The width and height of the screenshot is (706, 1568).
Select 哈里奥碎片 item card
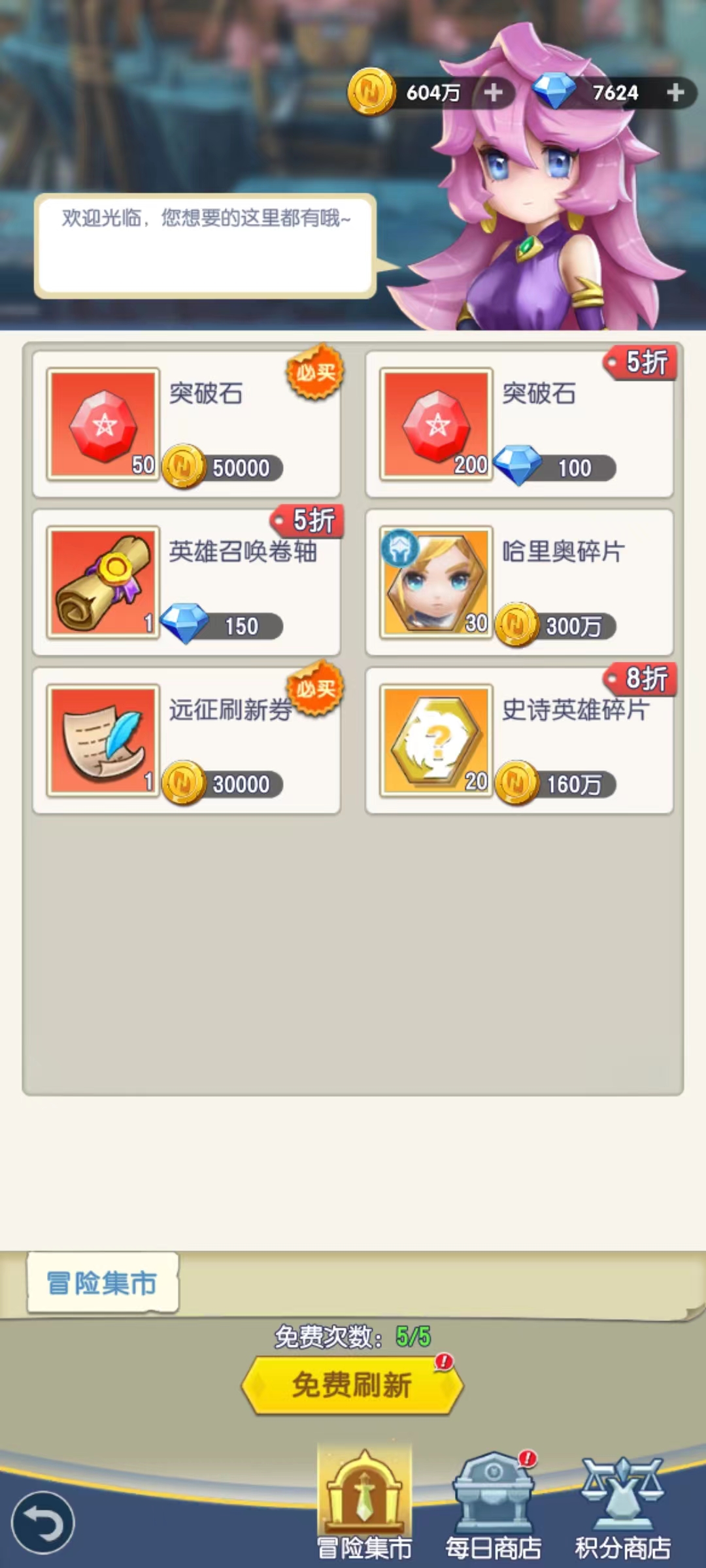(520, 583)
